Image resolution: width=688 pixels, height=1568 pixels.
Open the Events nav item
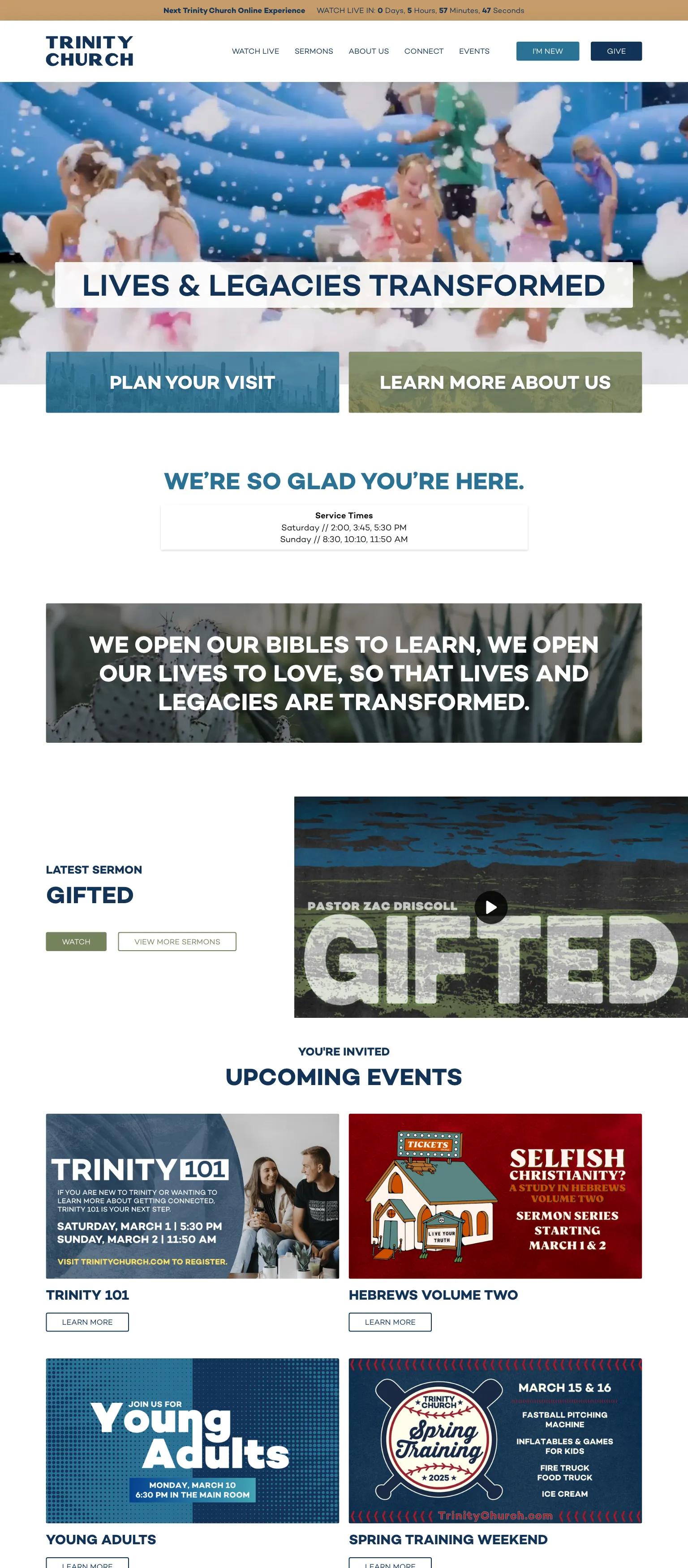point(474,51)
